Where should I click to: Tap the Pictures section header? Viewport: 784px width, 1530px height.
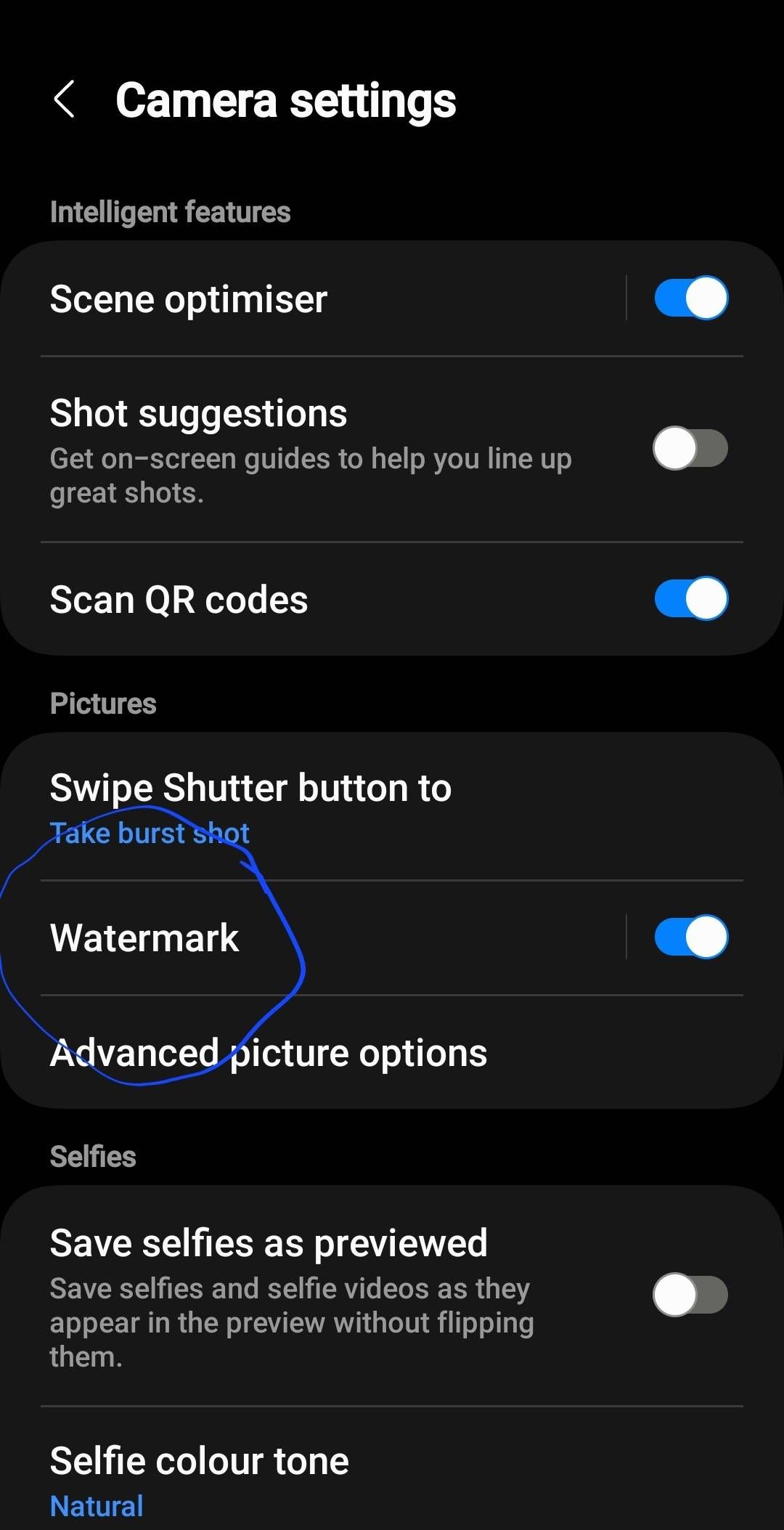point(103,702)
